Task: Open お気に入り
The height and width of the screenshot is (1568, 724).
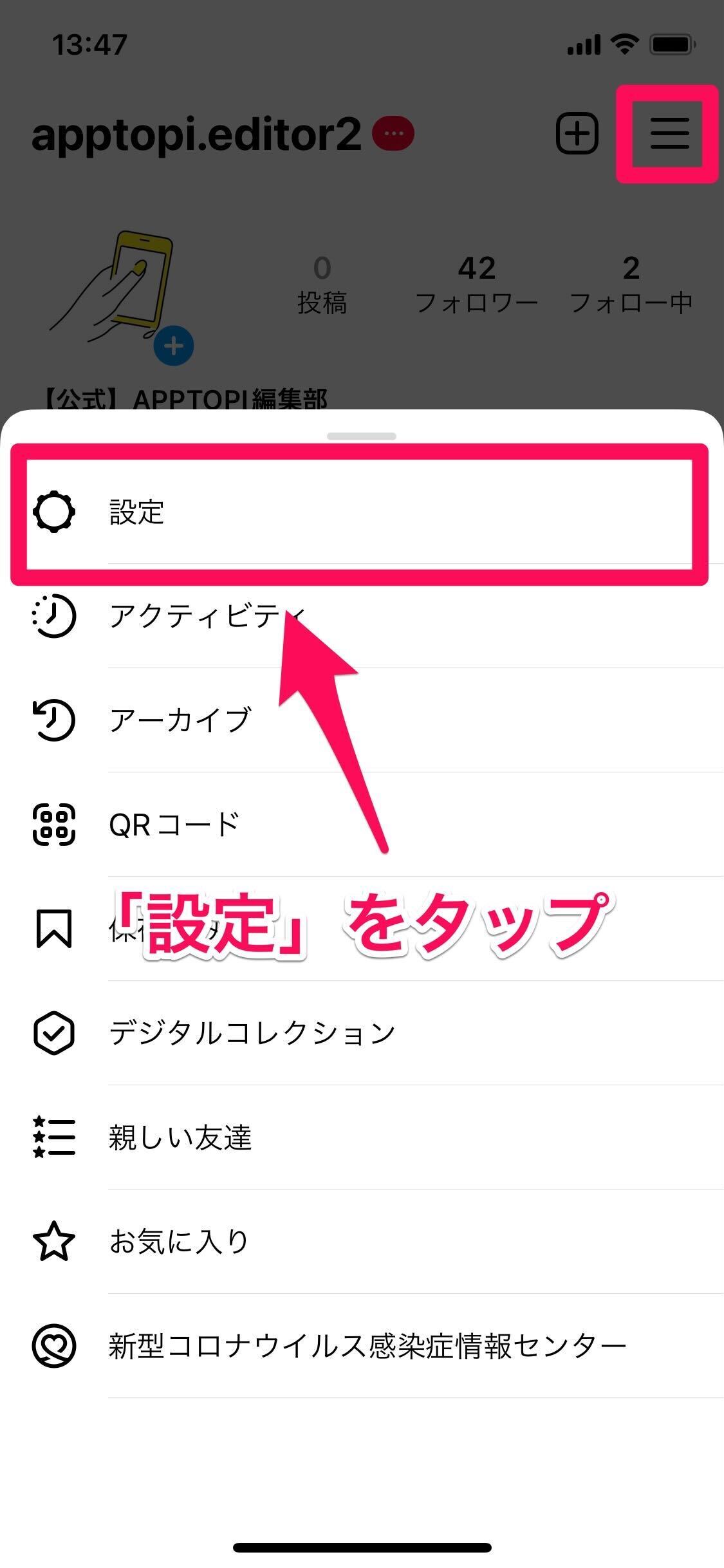Action: point(362,1242)
